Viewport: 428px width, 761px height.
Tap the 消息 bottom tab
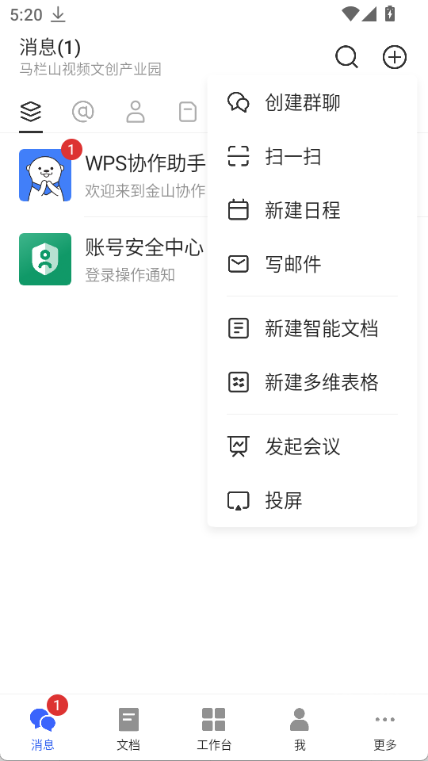(x=43, y=728)
